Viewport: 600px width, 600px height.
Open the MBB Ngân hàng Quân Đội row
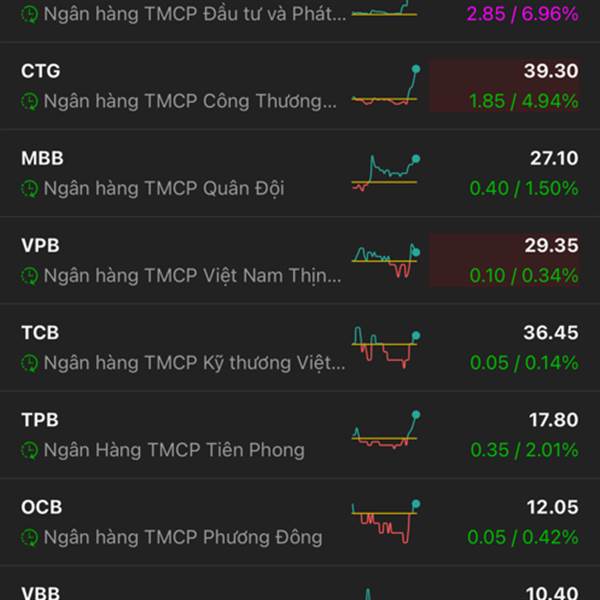click(x=300, y=173)
